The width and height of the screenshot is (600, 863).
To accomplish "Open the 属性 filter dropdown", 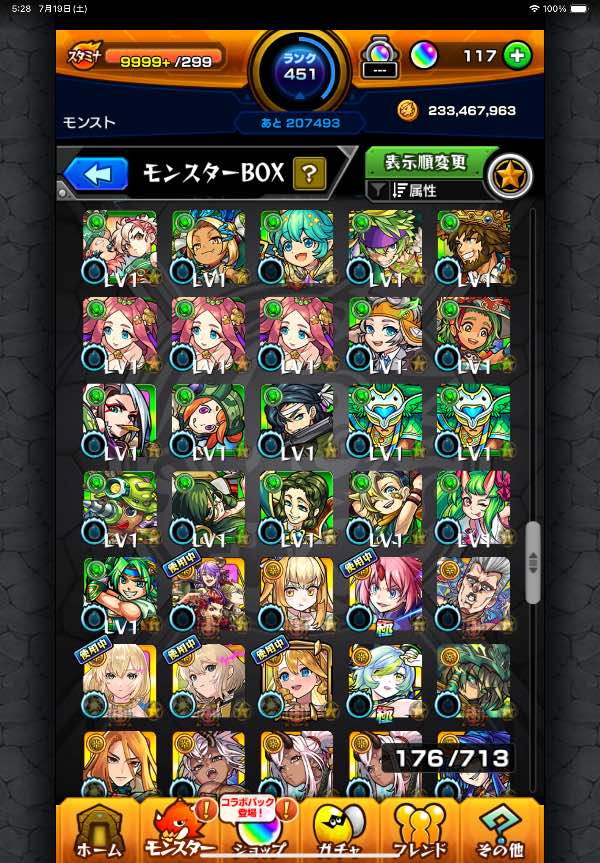I will coord(425,190).
